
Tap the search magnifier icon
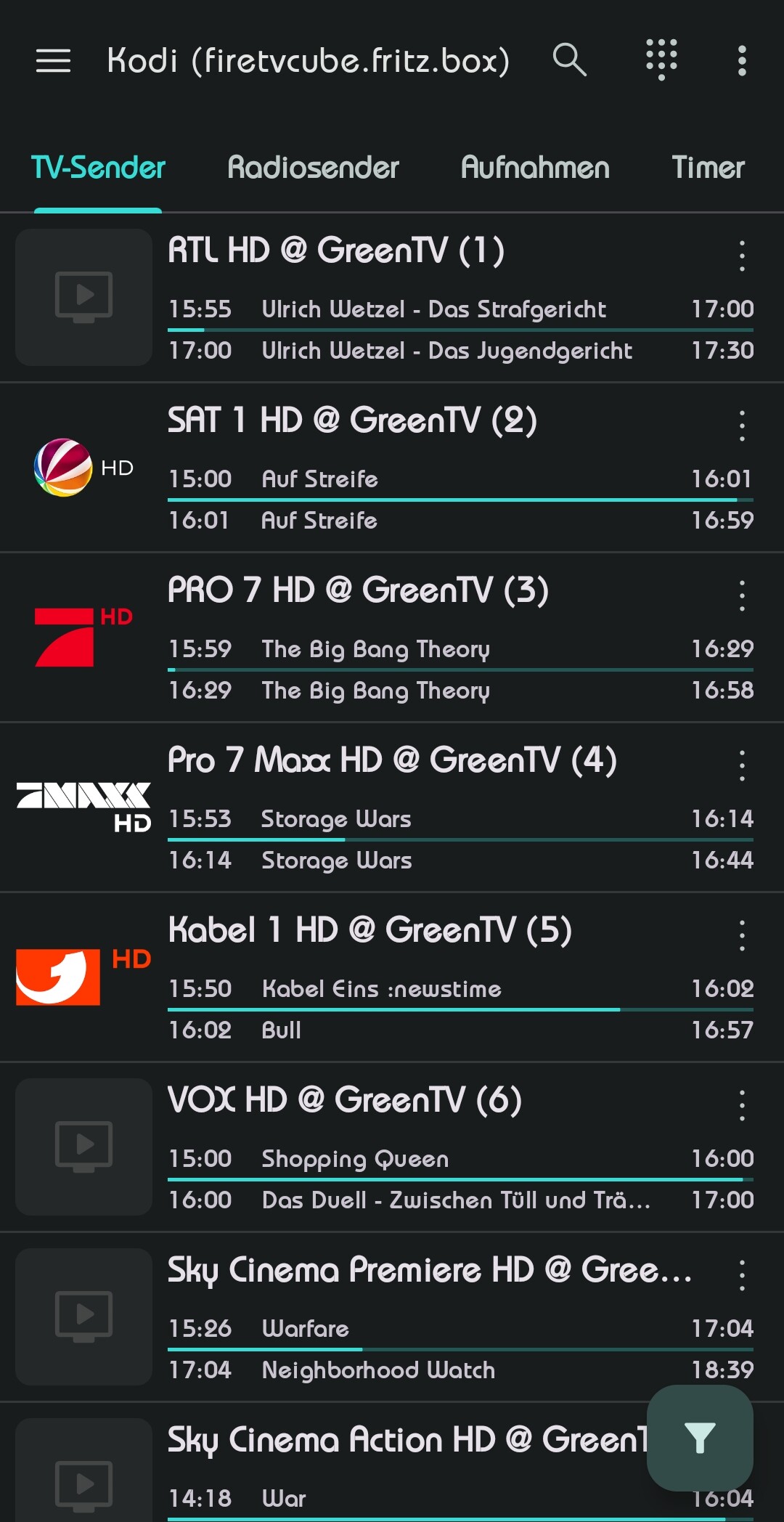pyautogui.click(x=570, y=60)
